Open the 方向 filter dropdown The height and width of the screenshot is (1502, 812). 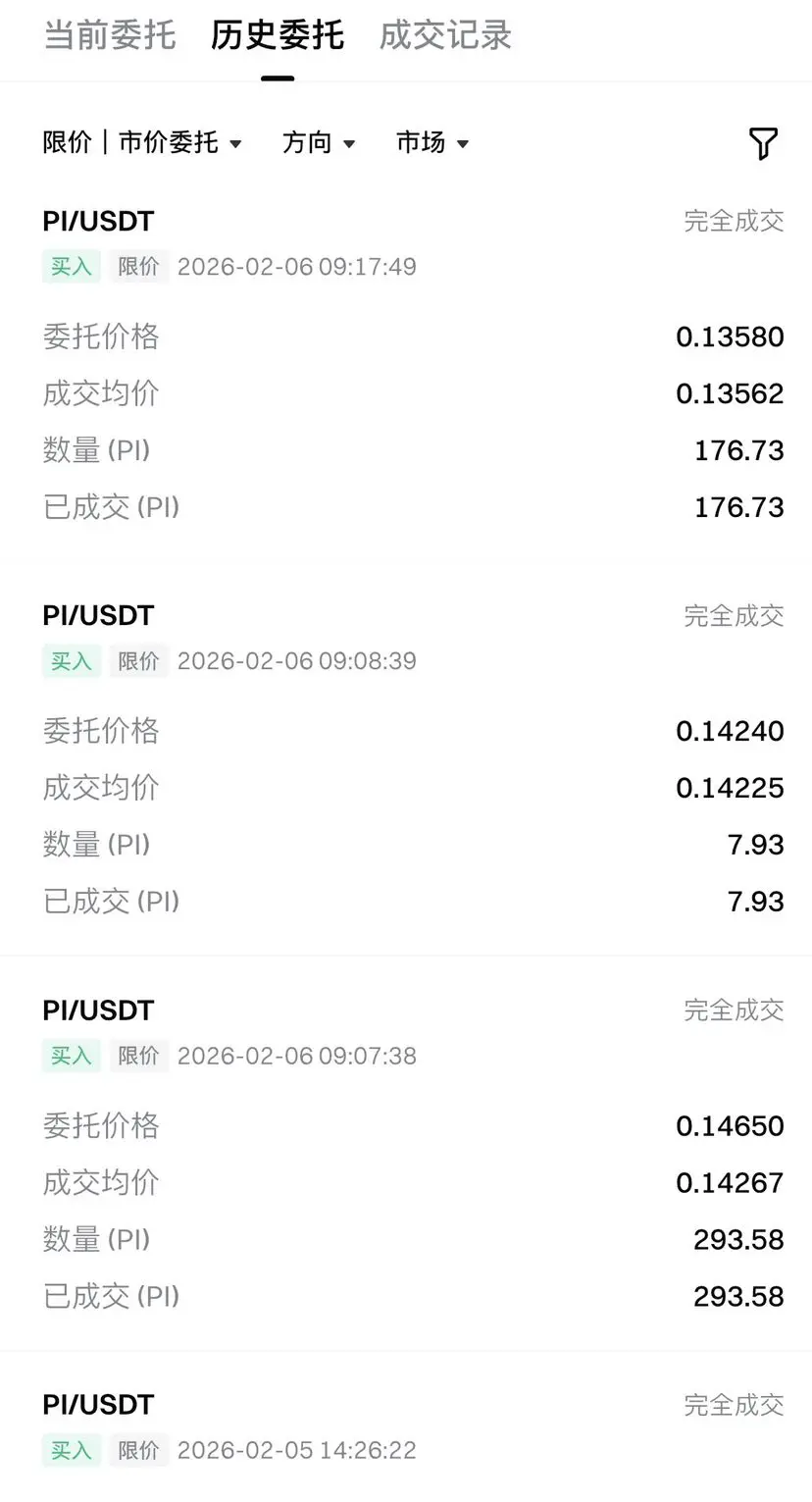319,143
